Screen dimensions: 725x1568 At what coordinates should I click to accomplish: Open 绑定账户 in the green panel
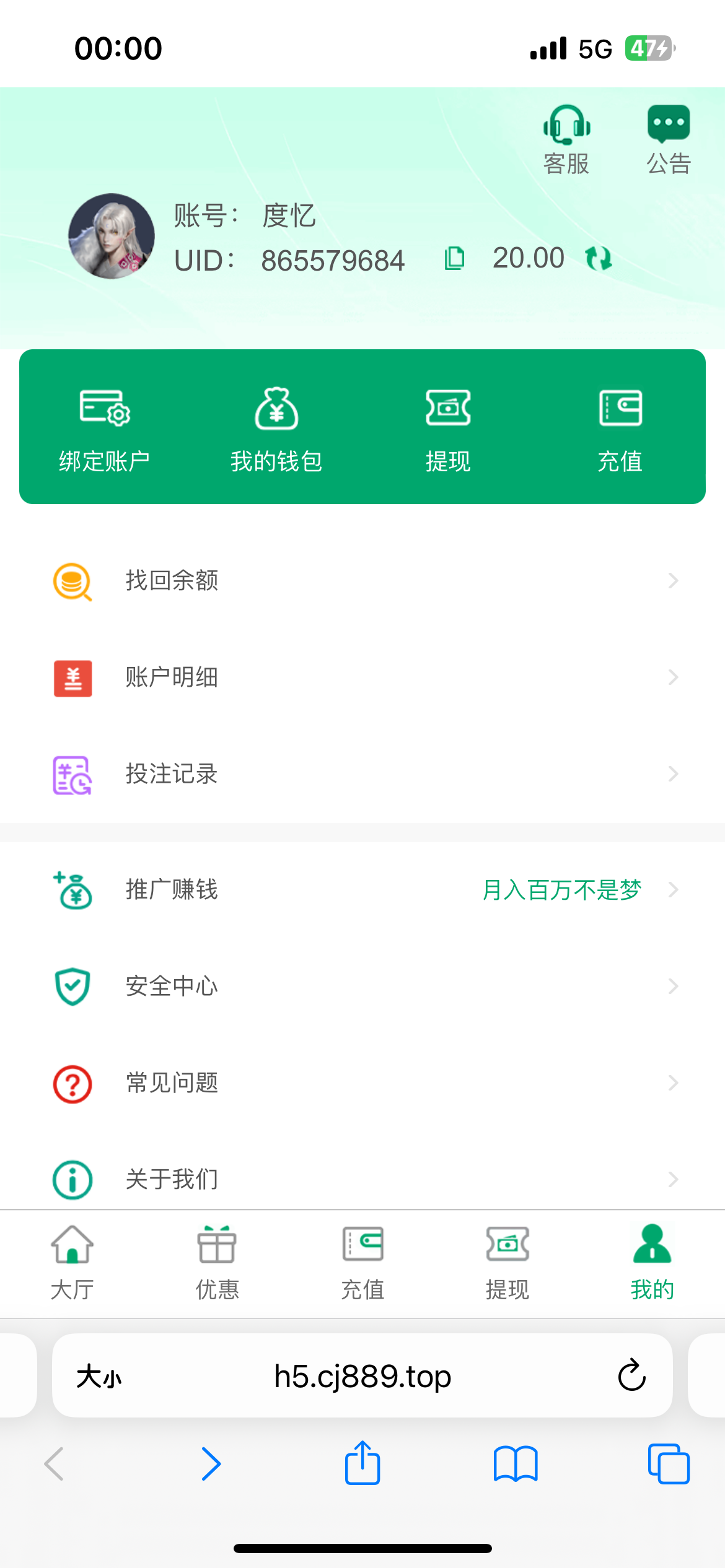tap(105, 430)
